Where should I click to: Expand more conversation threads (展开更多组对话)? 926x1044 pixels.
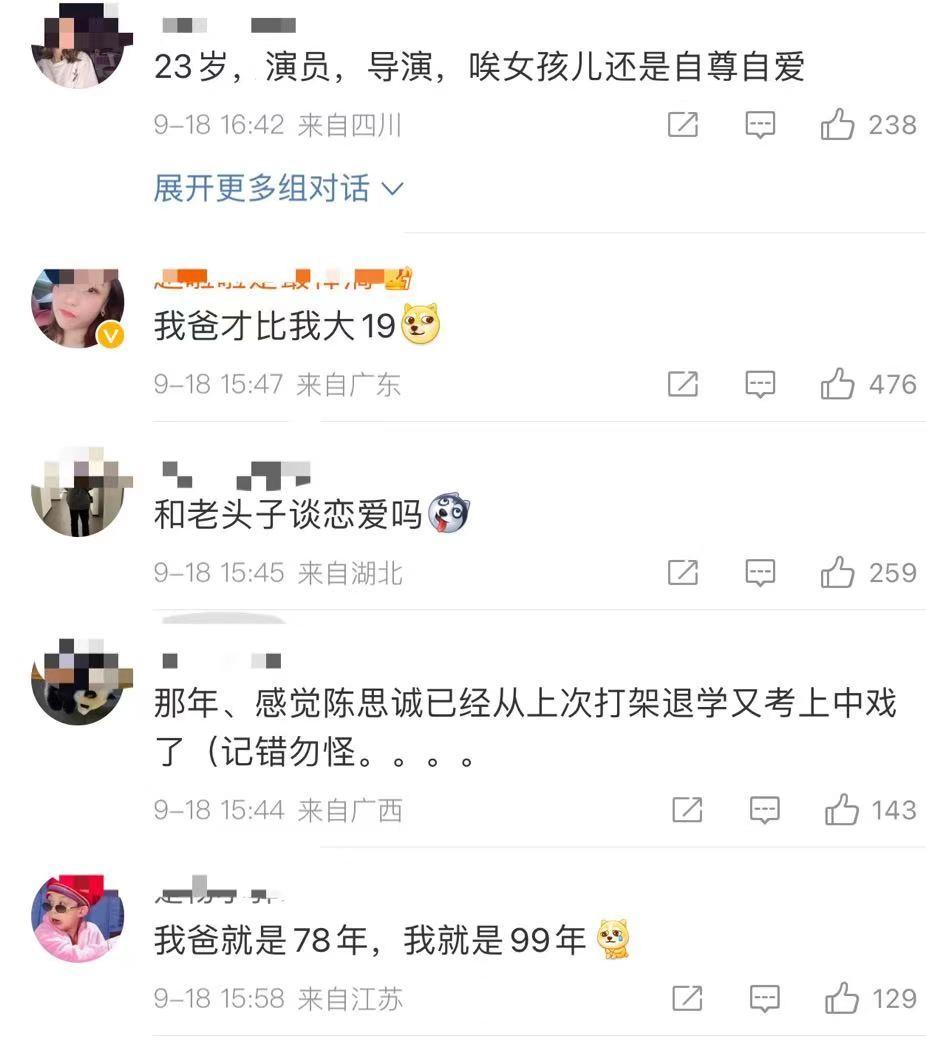[277, 188]
